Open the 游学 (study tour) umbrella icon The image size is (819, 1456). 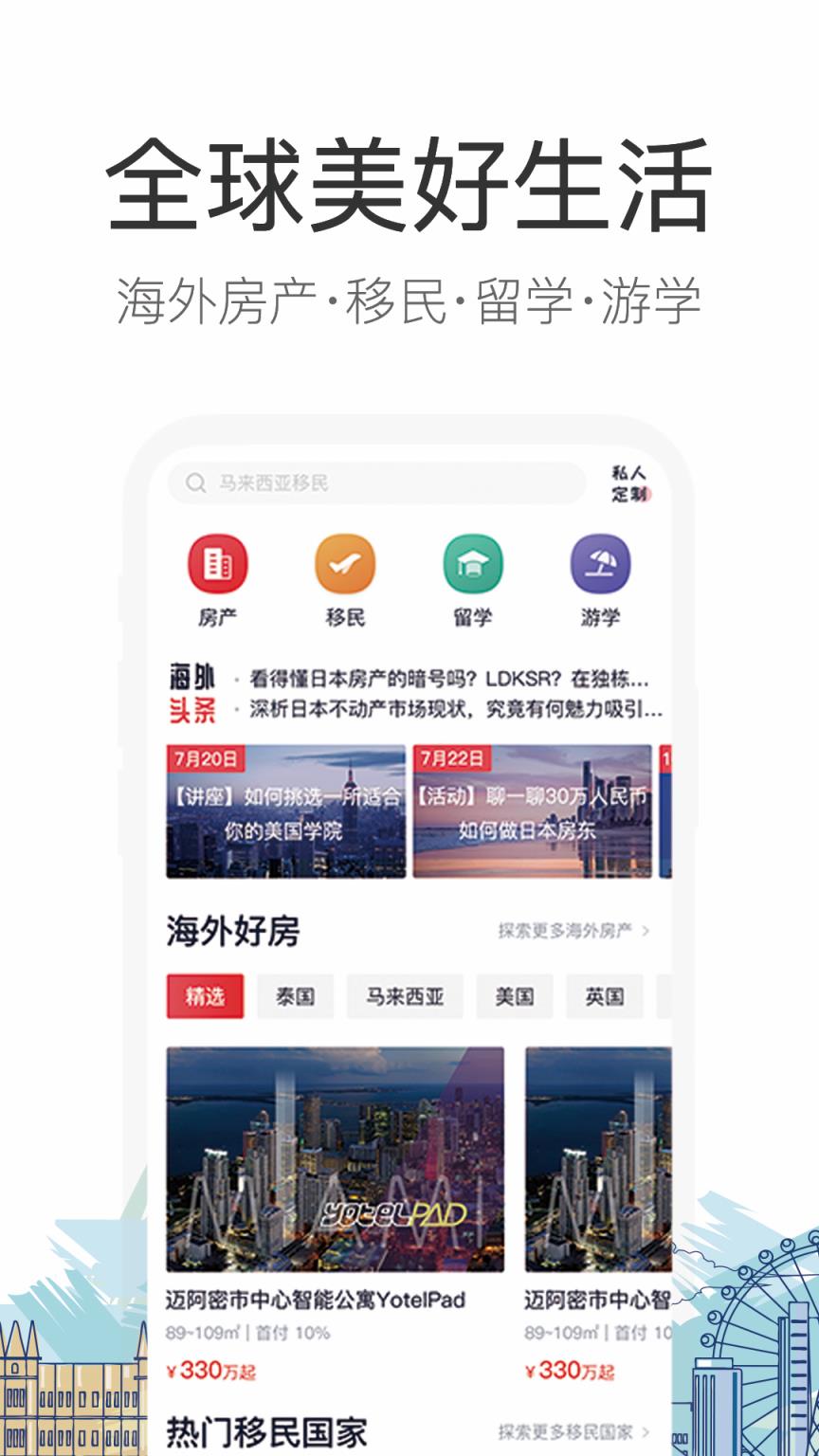tap(597, 563)
